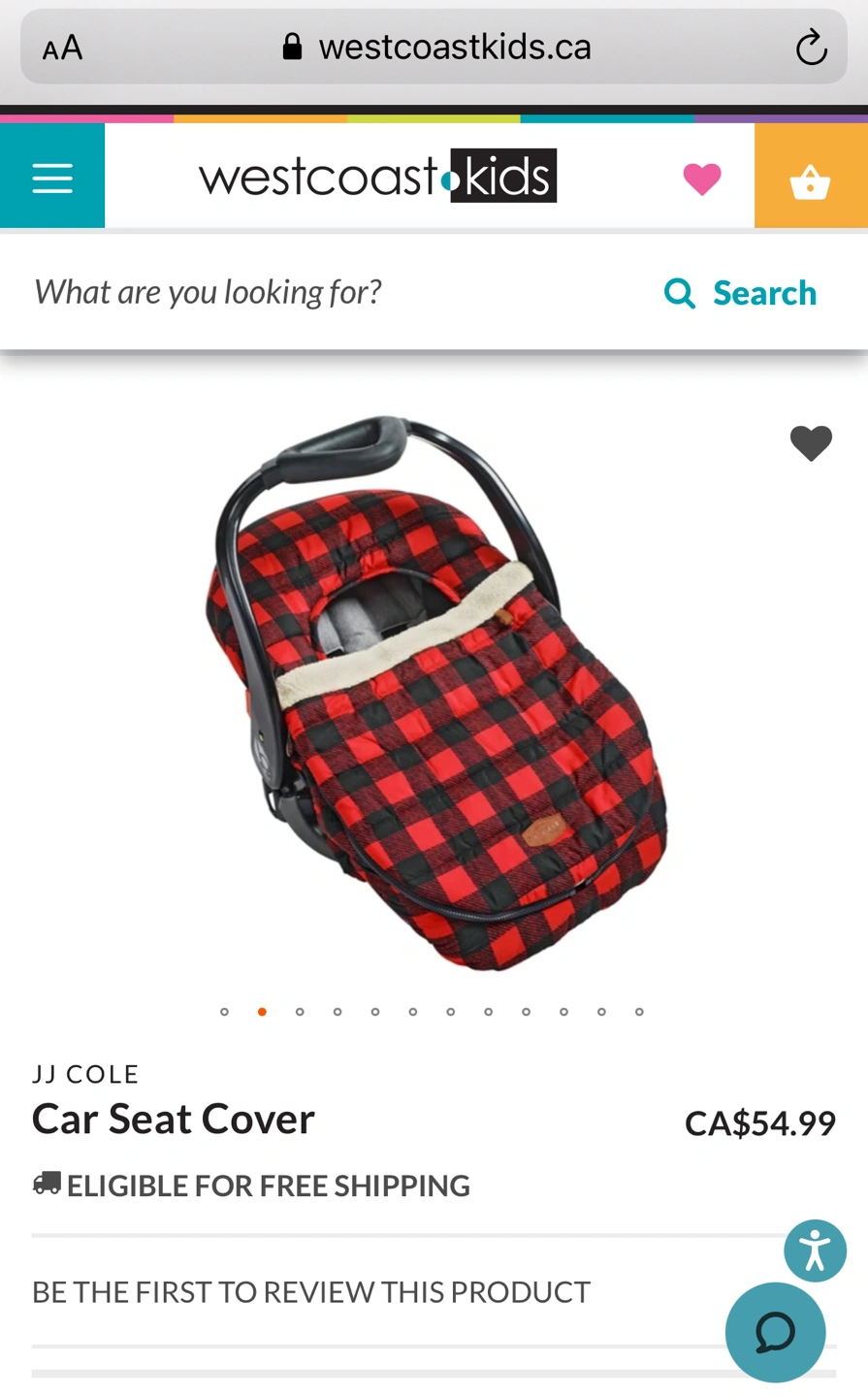Open the car seat cover product image
Screen dimensions: 868x1397
[436, 694]
